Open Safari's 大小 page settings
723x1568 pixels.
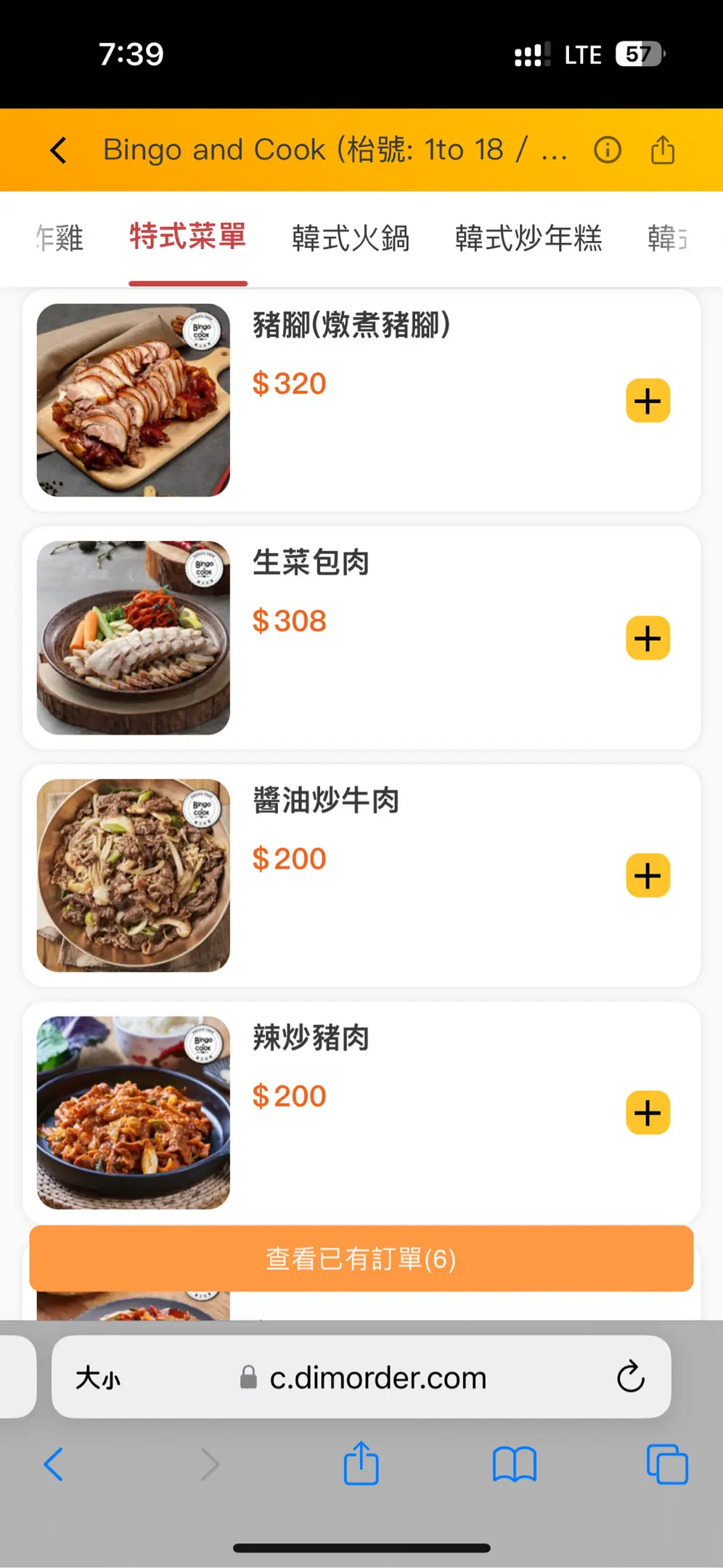[99, 1377]
